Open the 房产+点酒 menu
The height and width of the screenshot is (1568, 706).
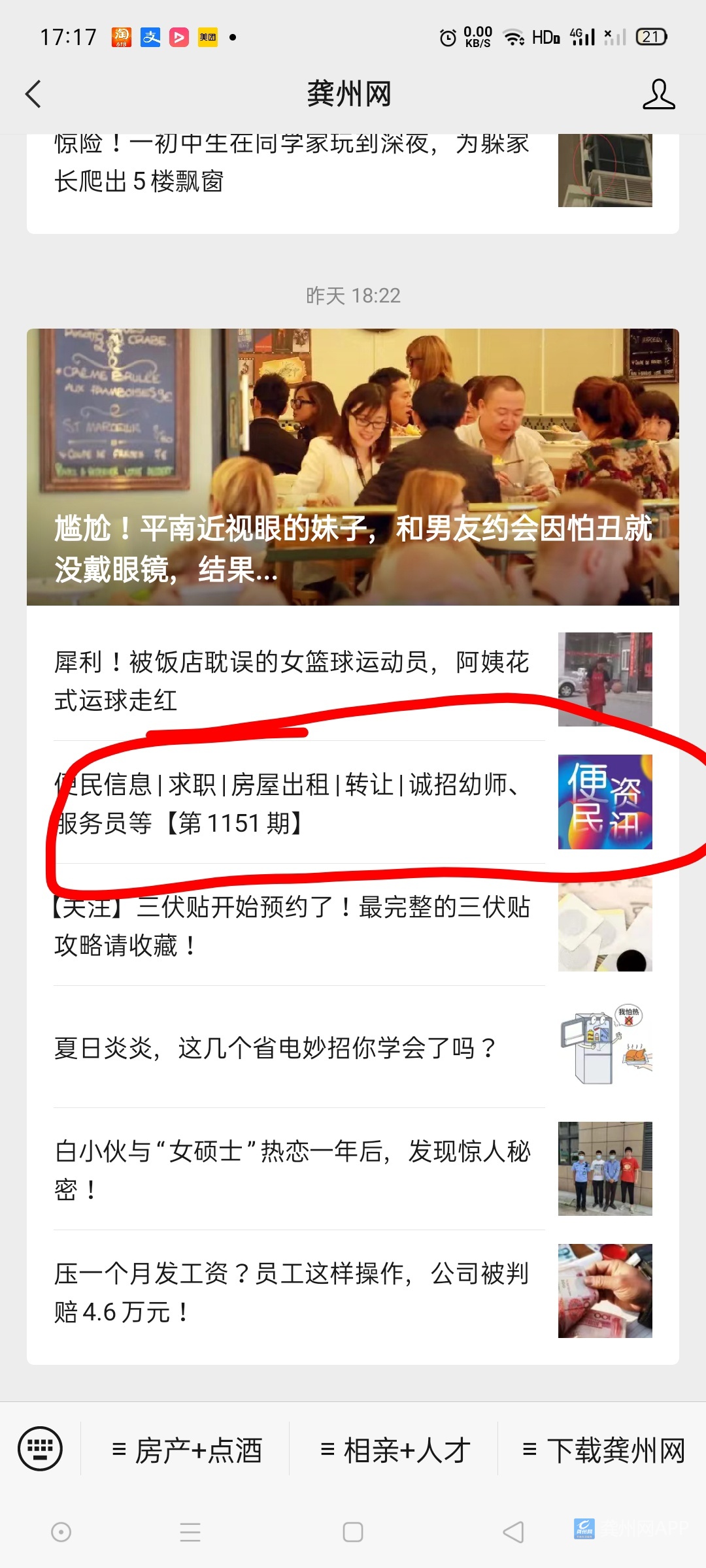click(187, 1450)
